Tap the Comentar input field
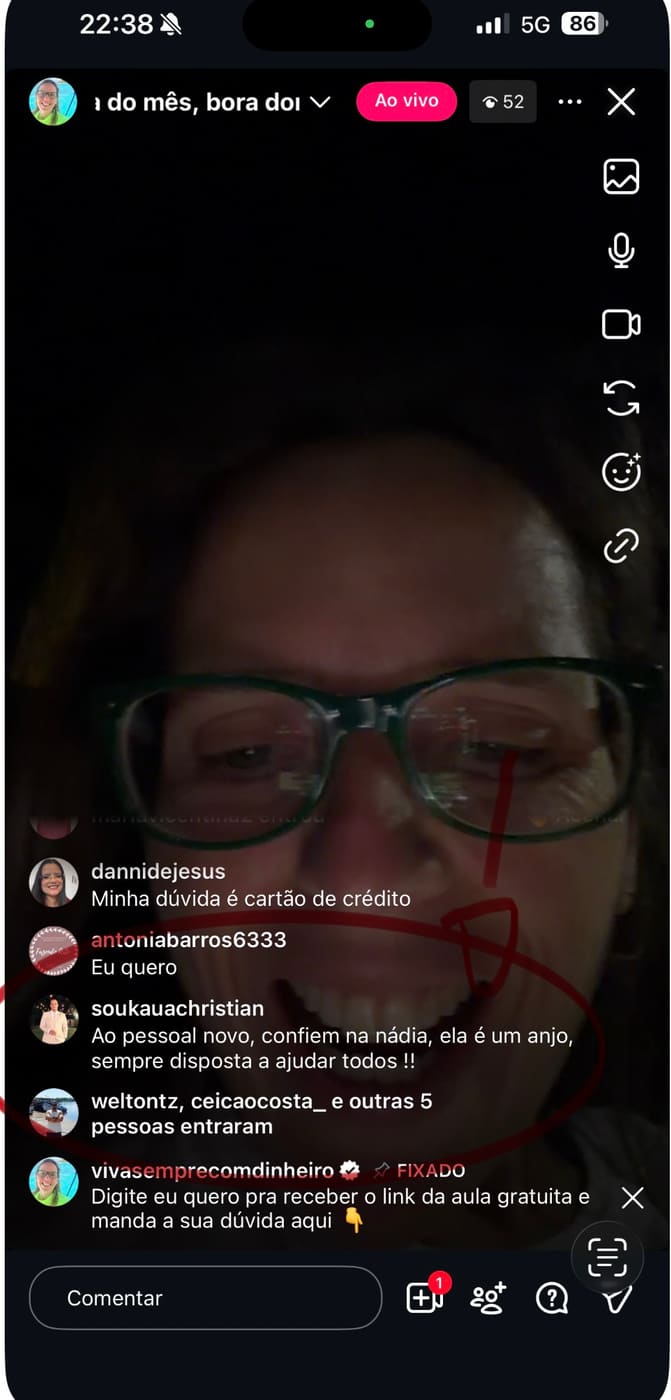This screenshot has height=1400, width=671. pyautogui.click(x=206, y=1298)
